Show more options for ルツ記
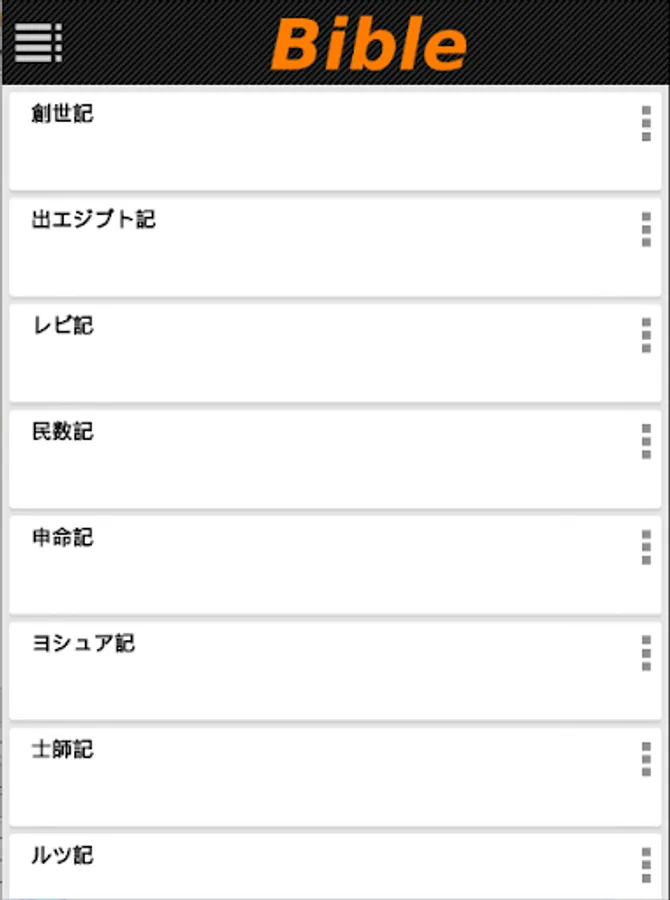670x900 pixels. coord(646,865)
